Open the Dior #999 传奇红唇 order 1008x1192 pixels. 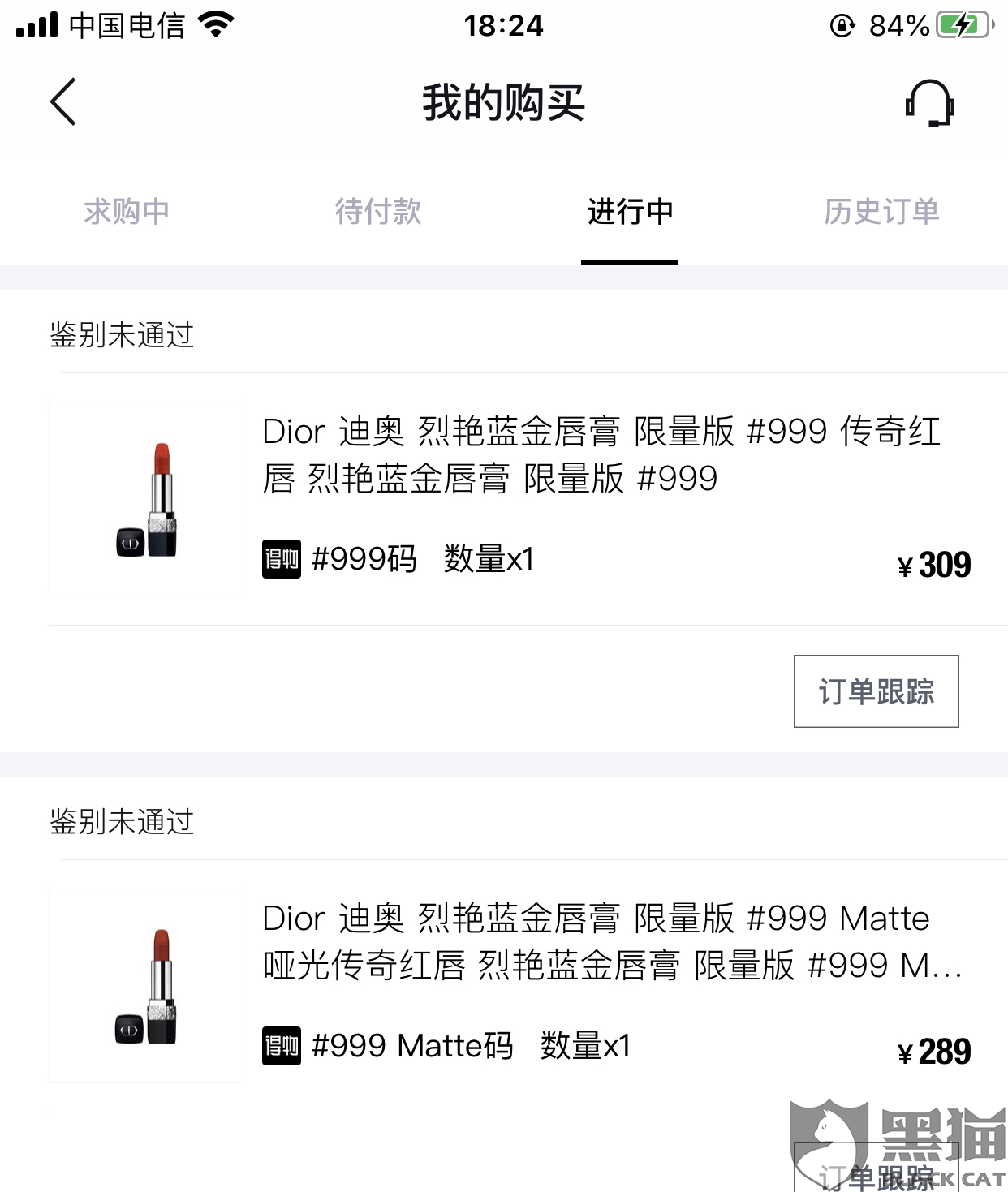coord(601,455)
